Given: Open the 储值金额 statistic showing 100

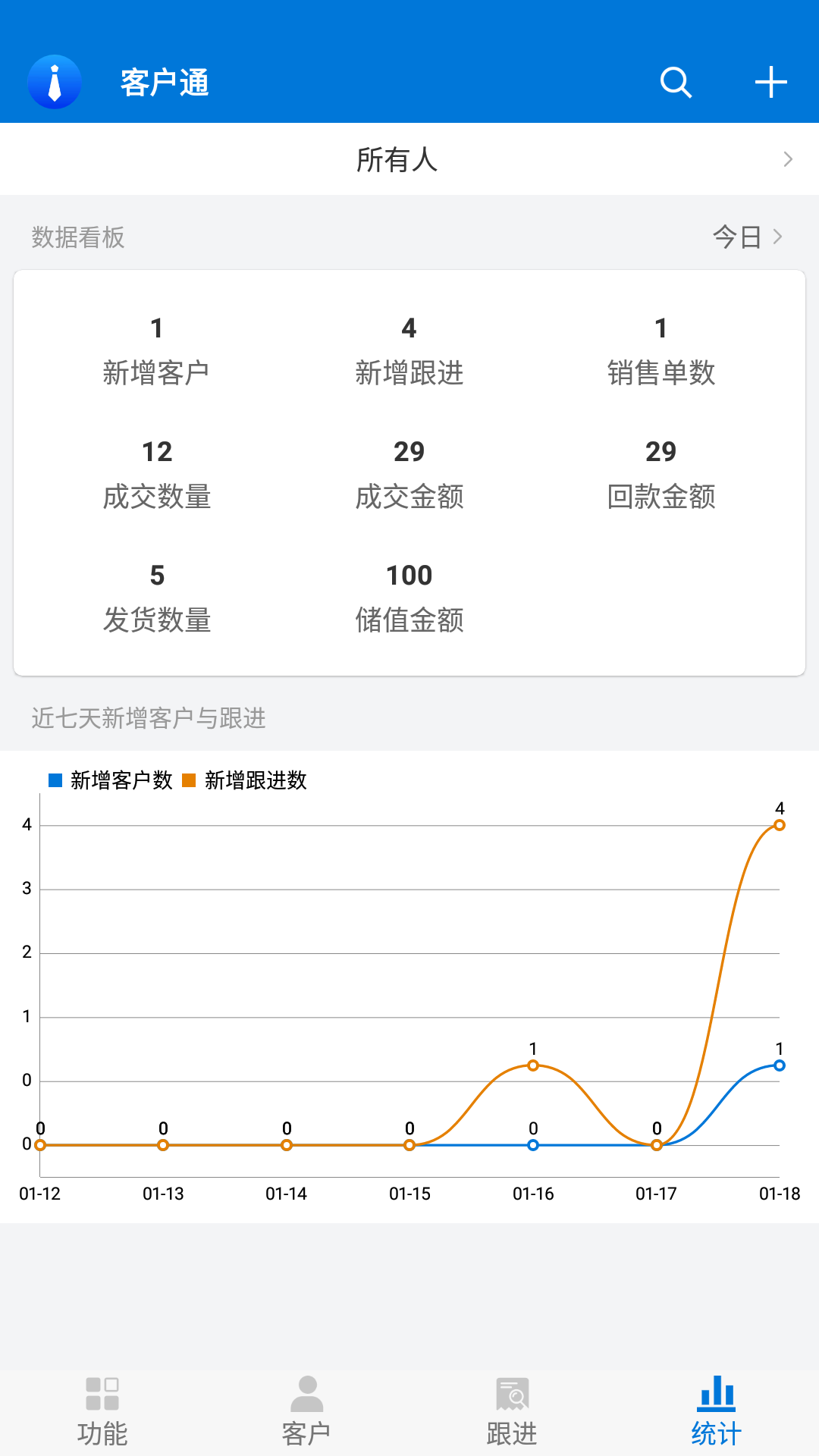Looking at the screenshot, I should (x=409, y=599).
